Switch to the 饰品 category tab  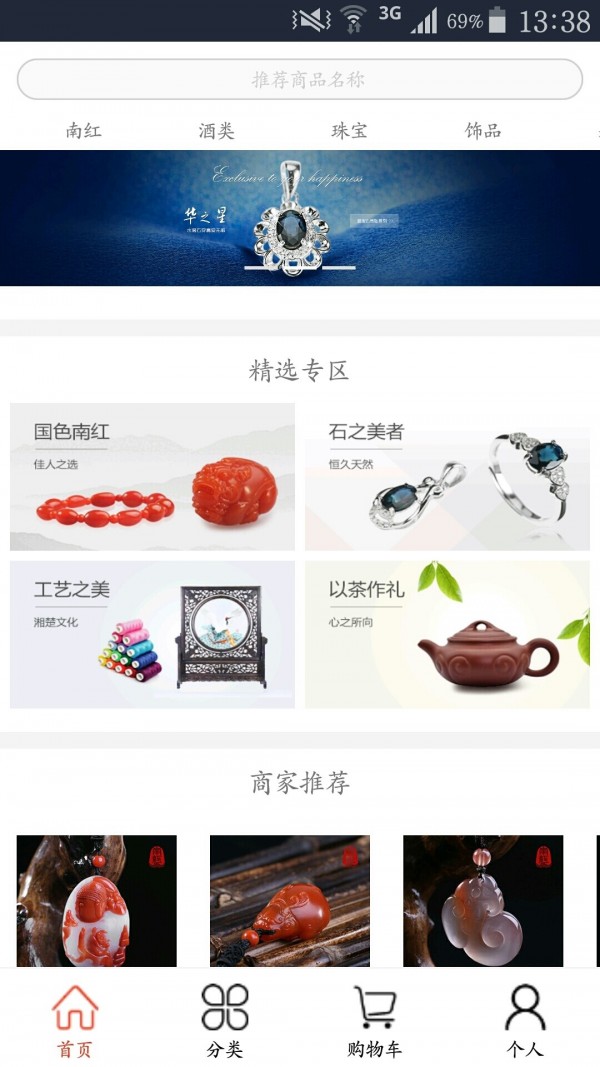482,131
